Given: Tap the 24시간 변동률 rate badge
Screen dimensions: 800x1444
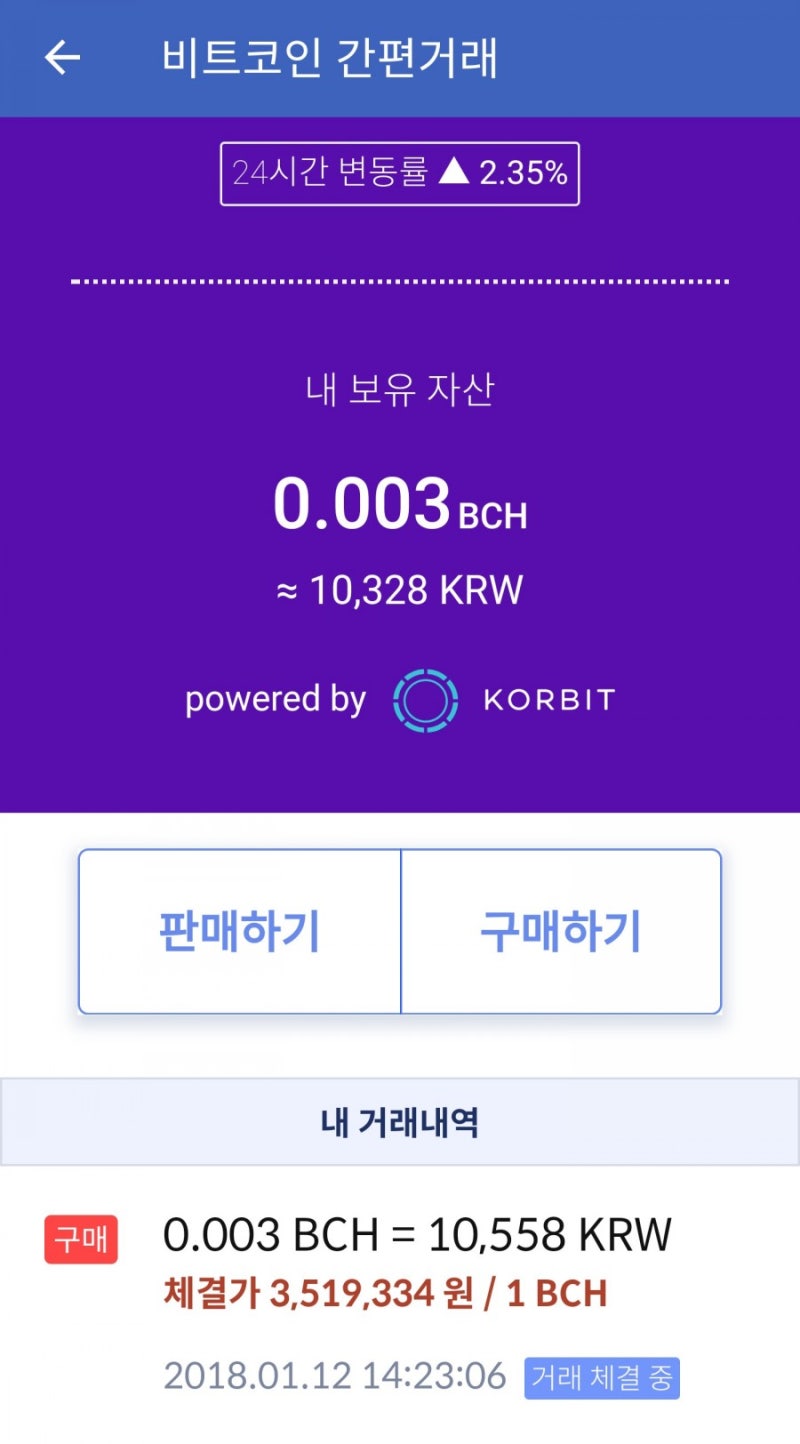Looking at the screenshot, I should click(x=400, y=172).
